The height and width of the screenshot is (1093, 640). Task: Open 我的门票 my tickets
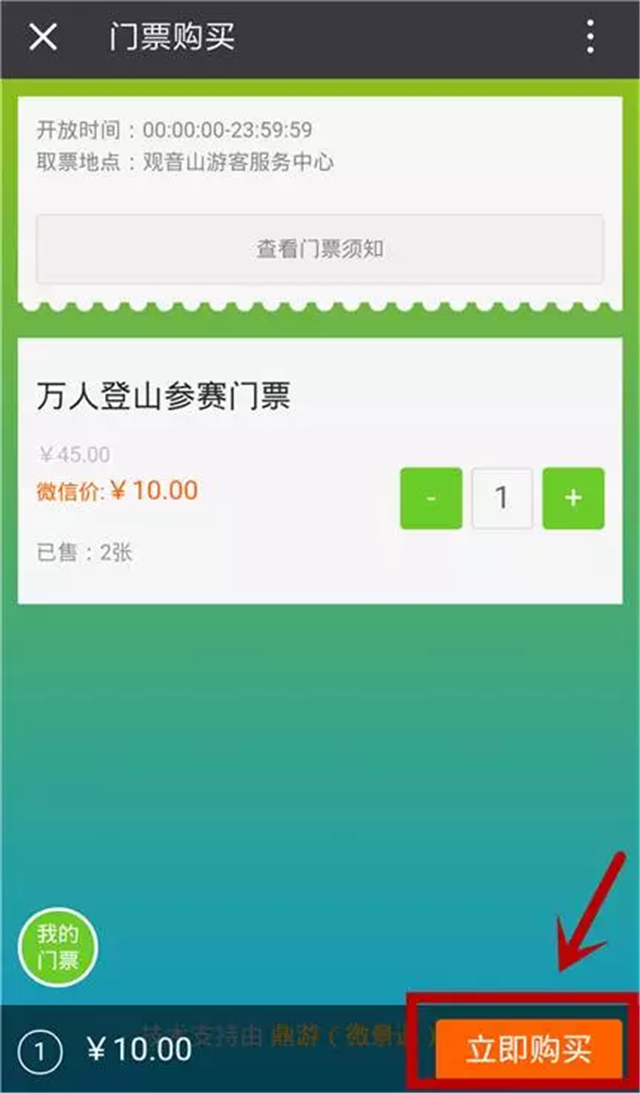[58, 947]
